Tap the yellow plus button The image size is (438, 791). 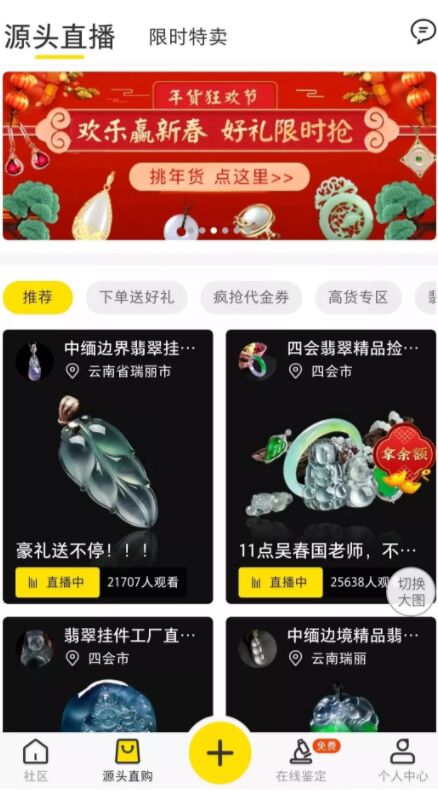pos(220,753)
